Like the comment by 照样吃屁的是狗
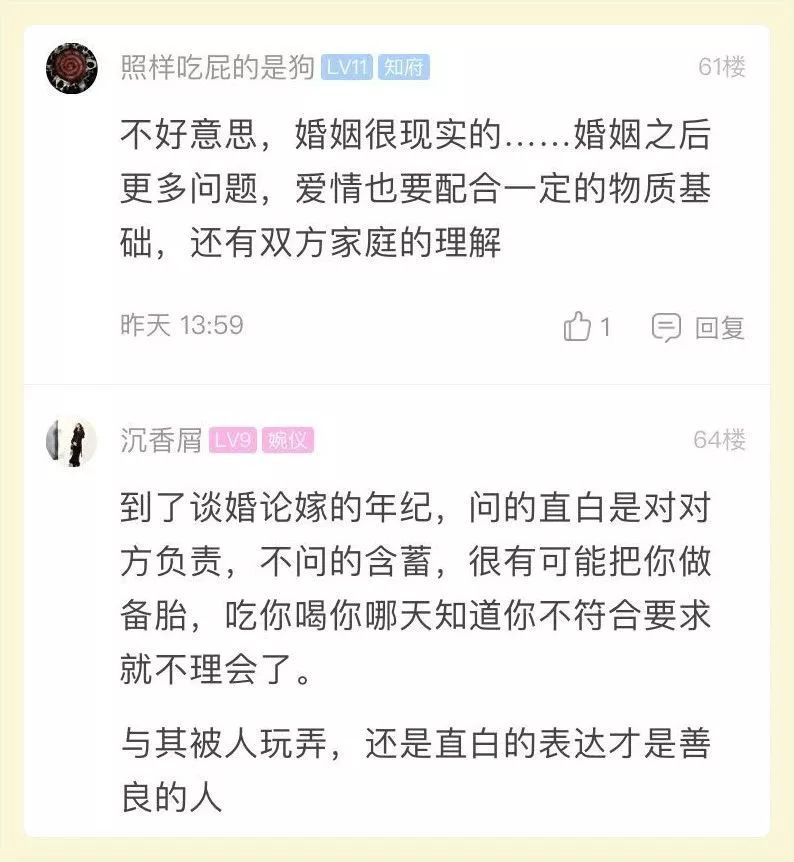Screen dimensions: 794x862 coord(578,327)
